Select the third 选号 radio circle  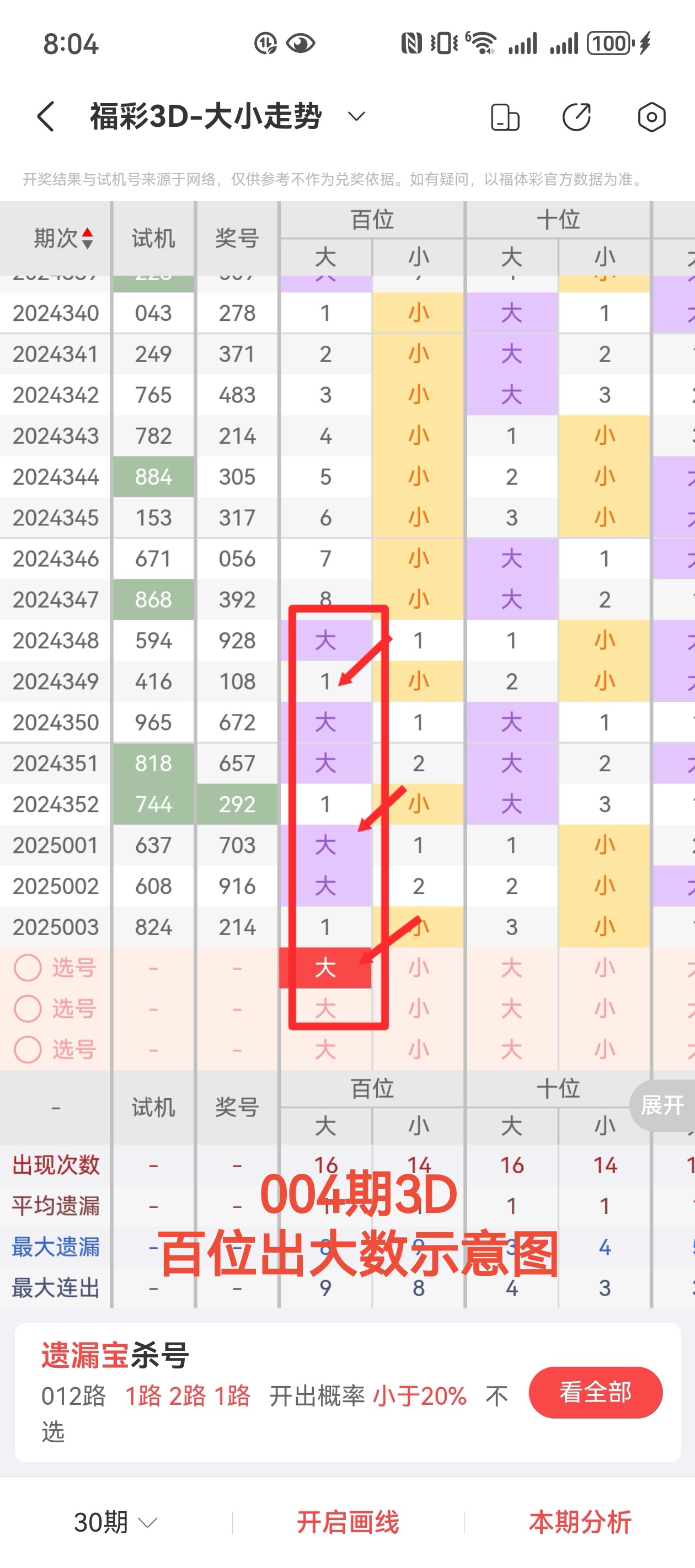click(x=27, y=1049)
